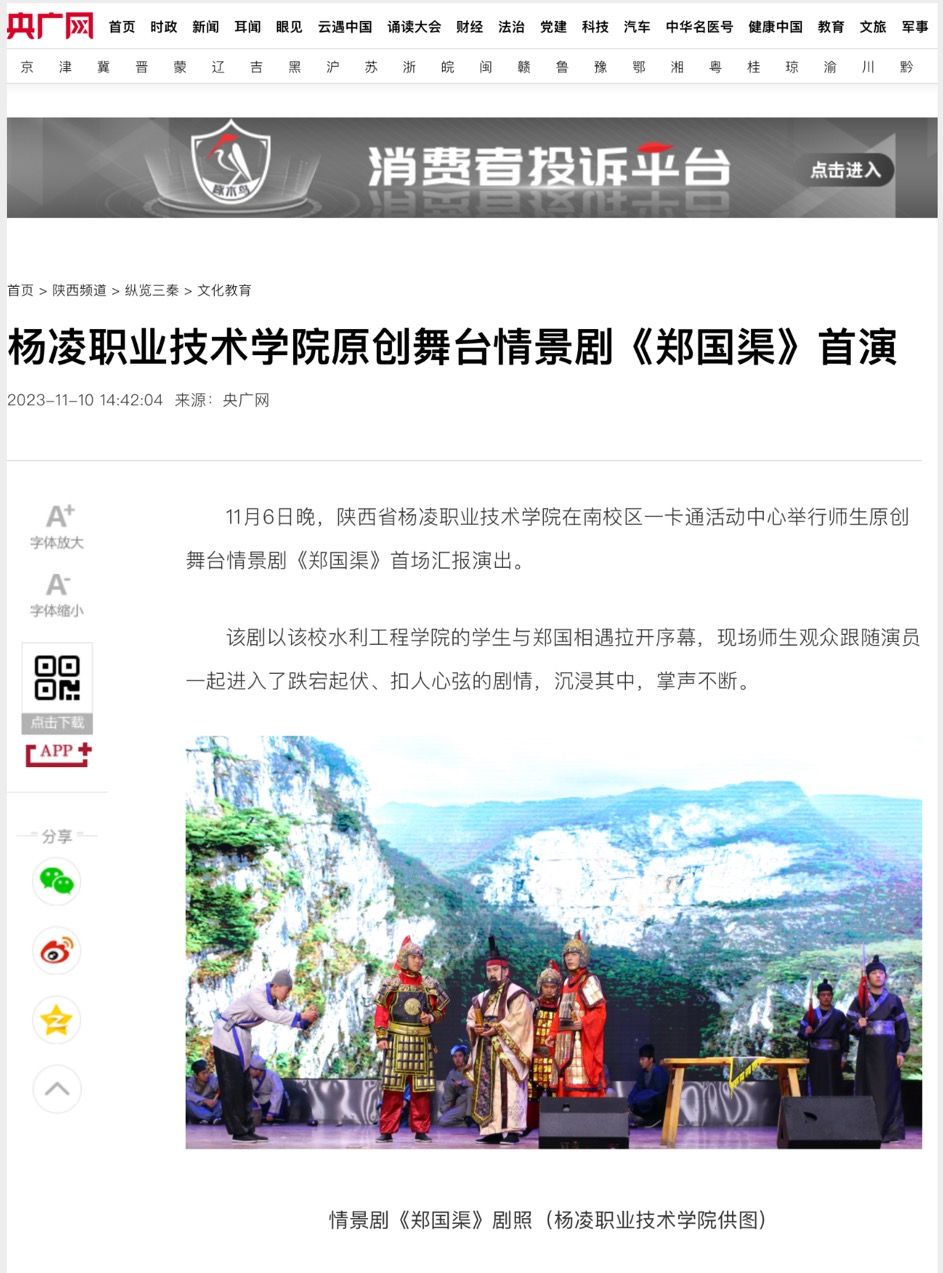Jump back to top of page
The image size is (943, 1273).
click(57, 1089)
